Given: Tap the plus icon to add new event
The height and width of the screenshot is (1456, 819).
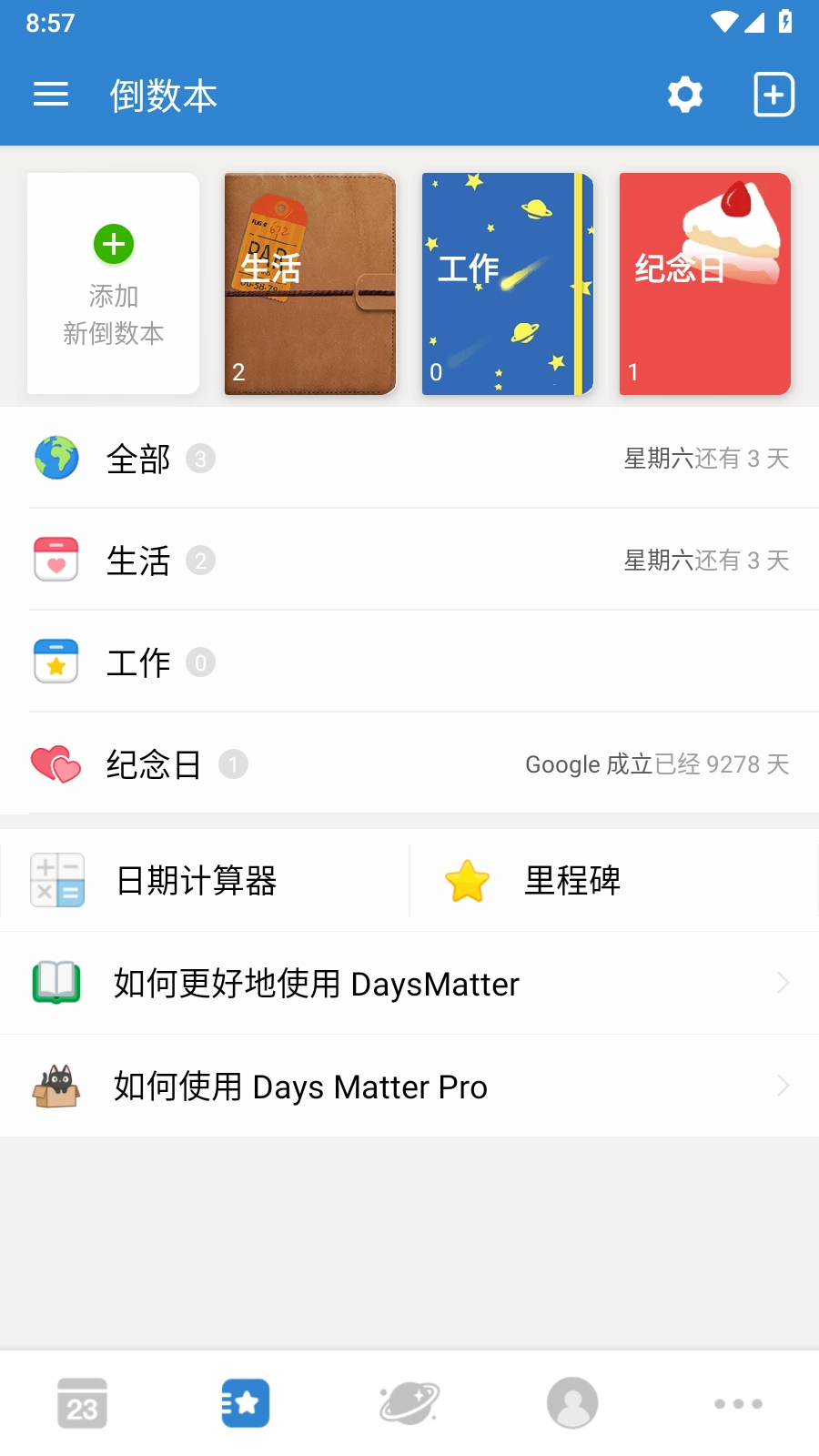Looking at the screenshot, I should [773, 94].
